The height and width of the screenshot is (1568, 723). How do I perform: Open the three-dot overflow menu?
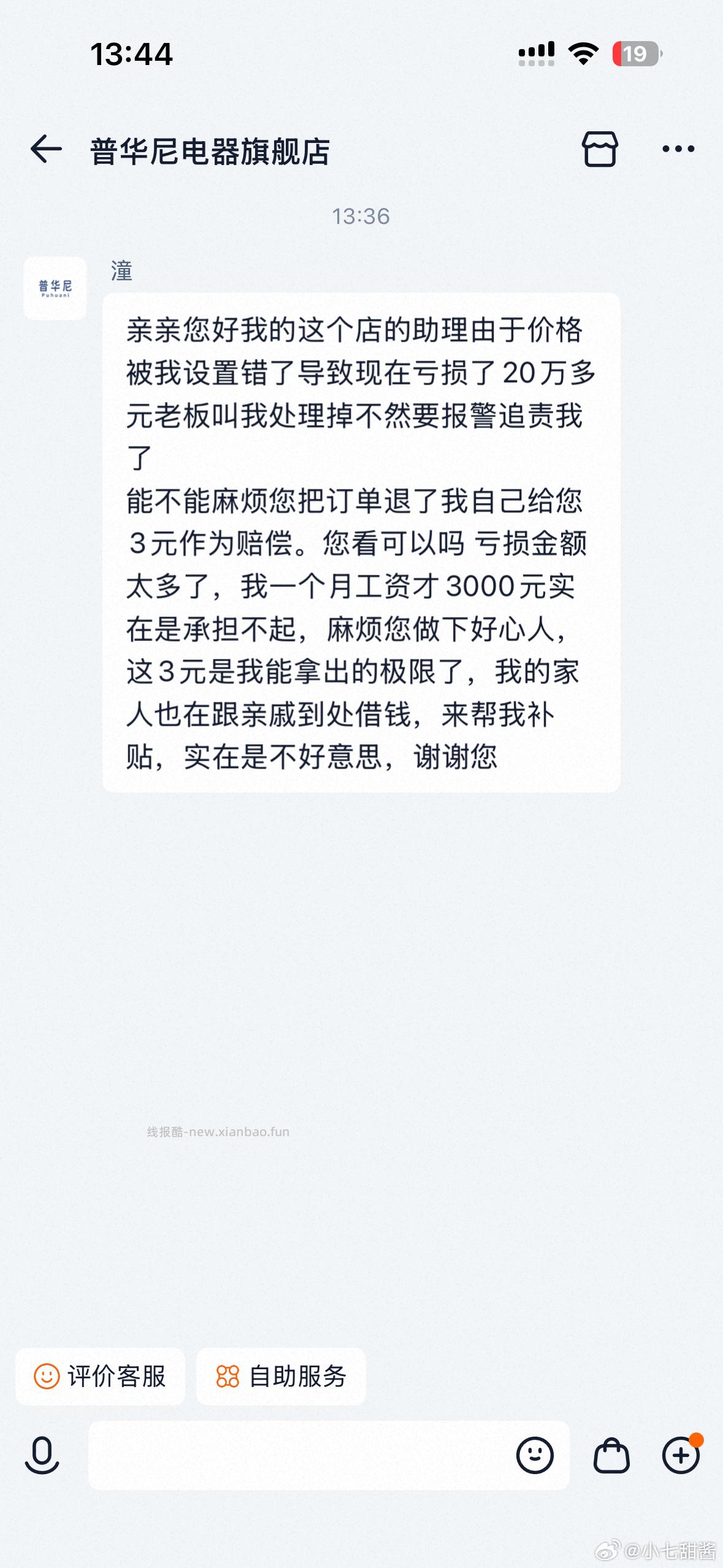678,149
